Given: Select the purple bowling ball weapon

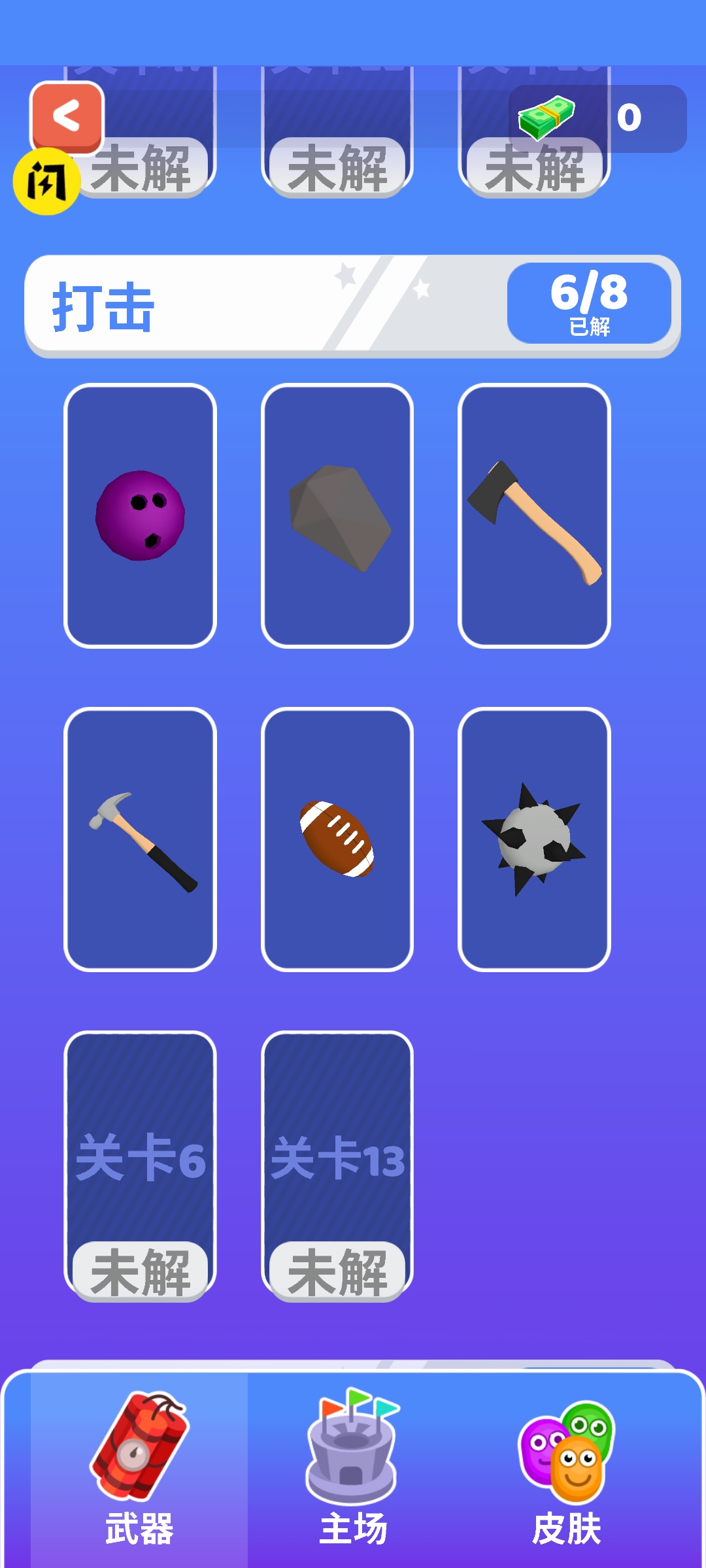Looking at the screenshot, I should (x=140, y=515).
